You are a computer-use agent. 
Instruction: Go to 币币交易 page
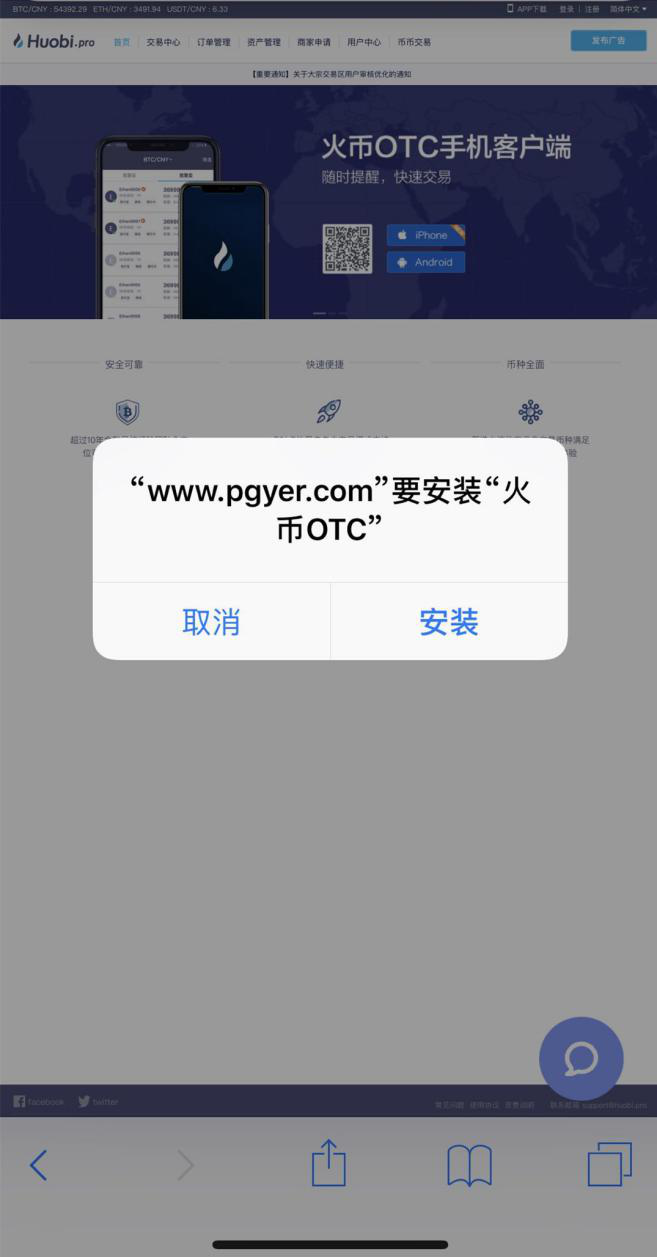(x=414, y=43)
